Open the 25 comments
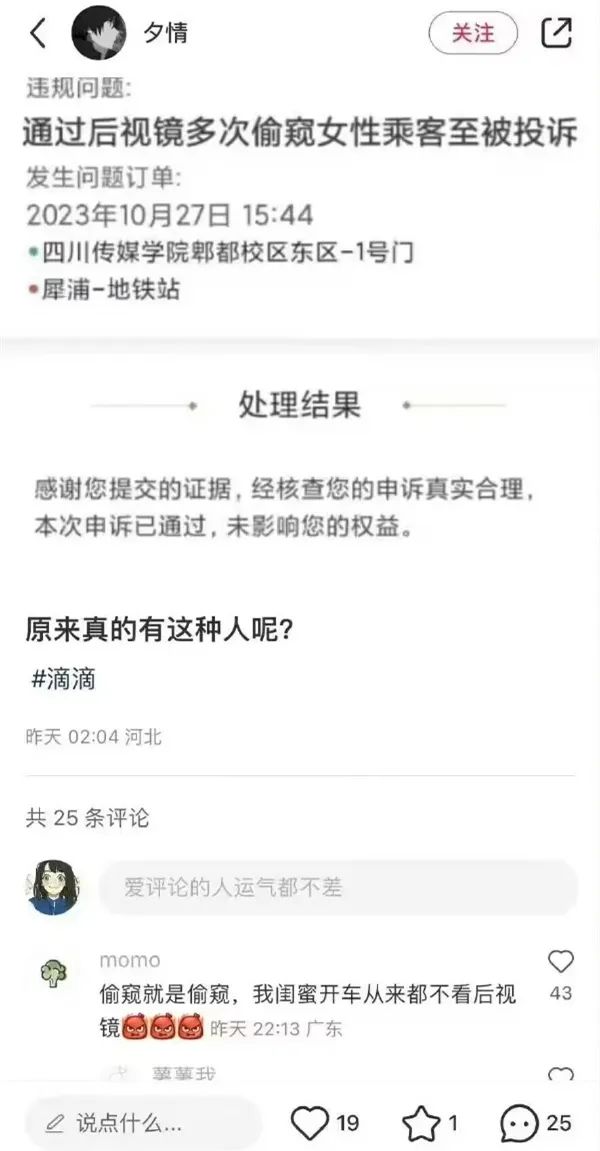The width and height of the screenshot is (600, 1151). point(519,1122)
